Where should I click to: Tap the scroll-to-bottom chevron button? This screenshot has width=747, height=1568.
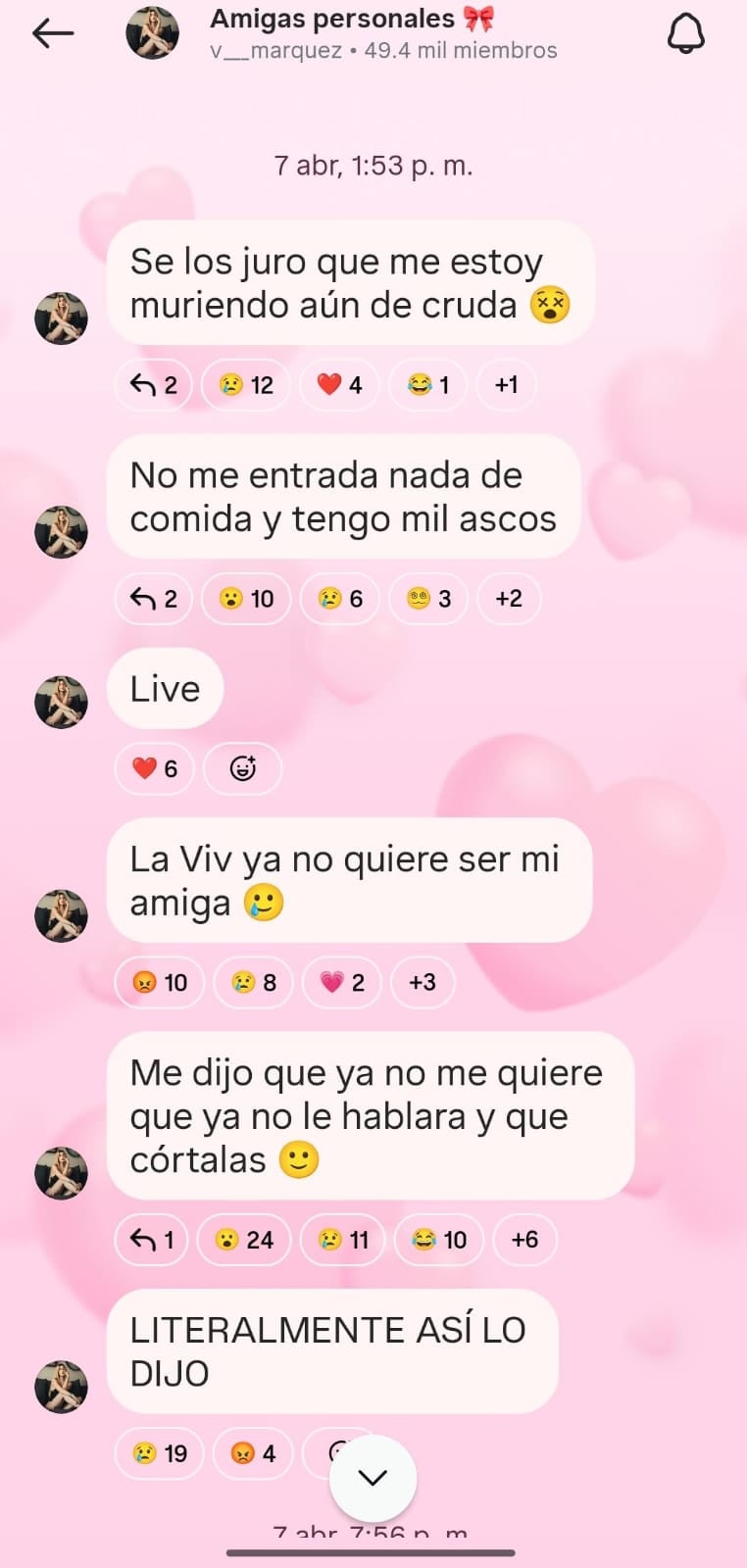373,1478
